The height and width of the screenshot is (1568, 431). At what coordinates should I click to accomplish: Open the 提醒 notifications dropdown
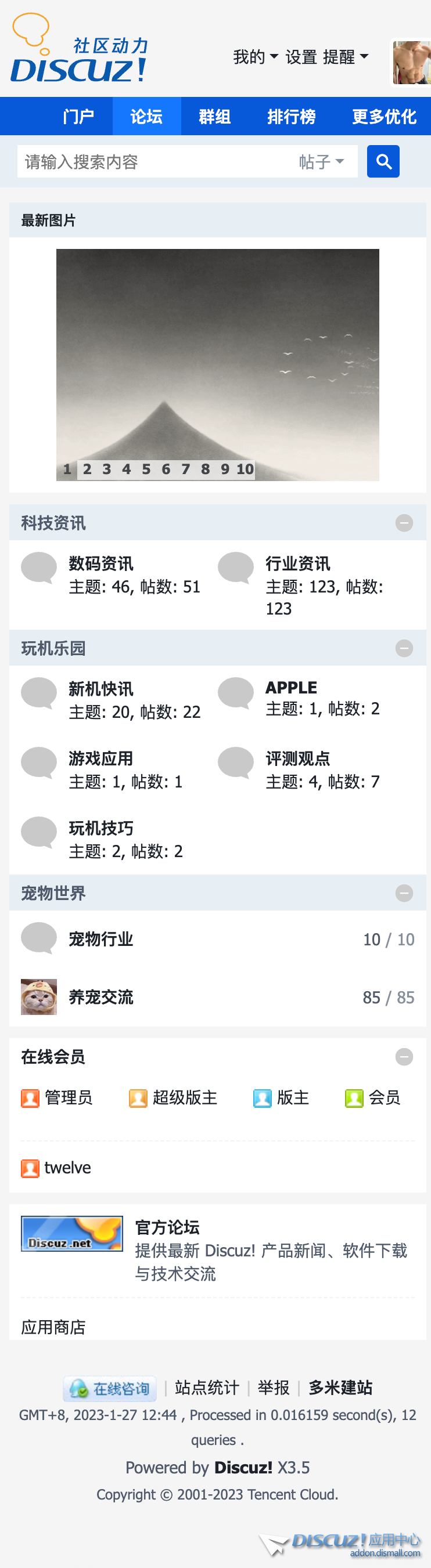tap(345, 57)
